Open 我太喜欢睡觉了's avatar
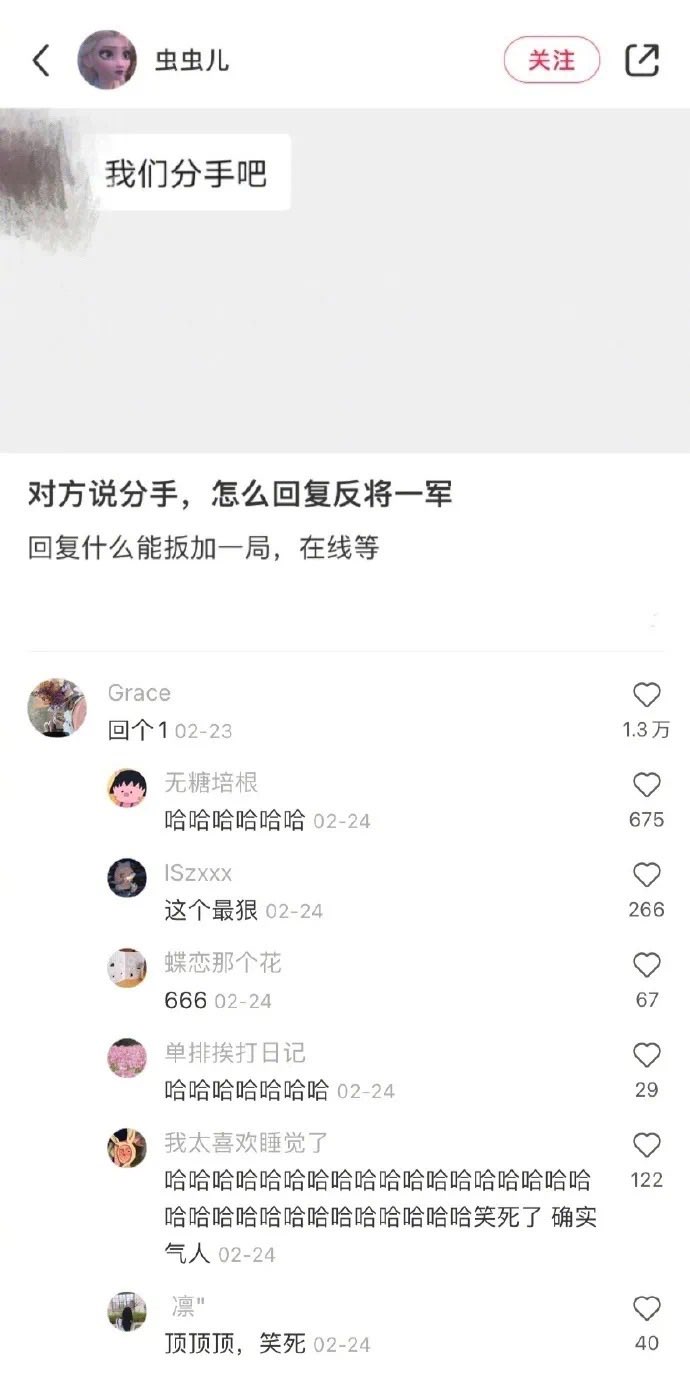 point(127,1148)
